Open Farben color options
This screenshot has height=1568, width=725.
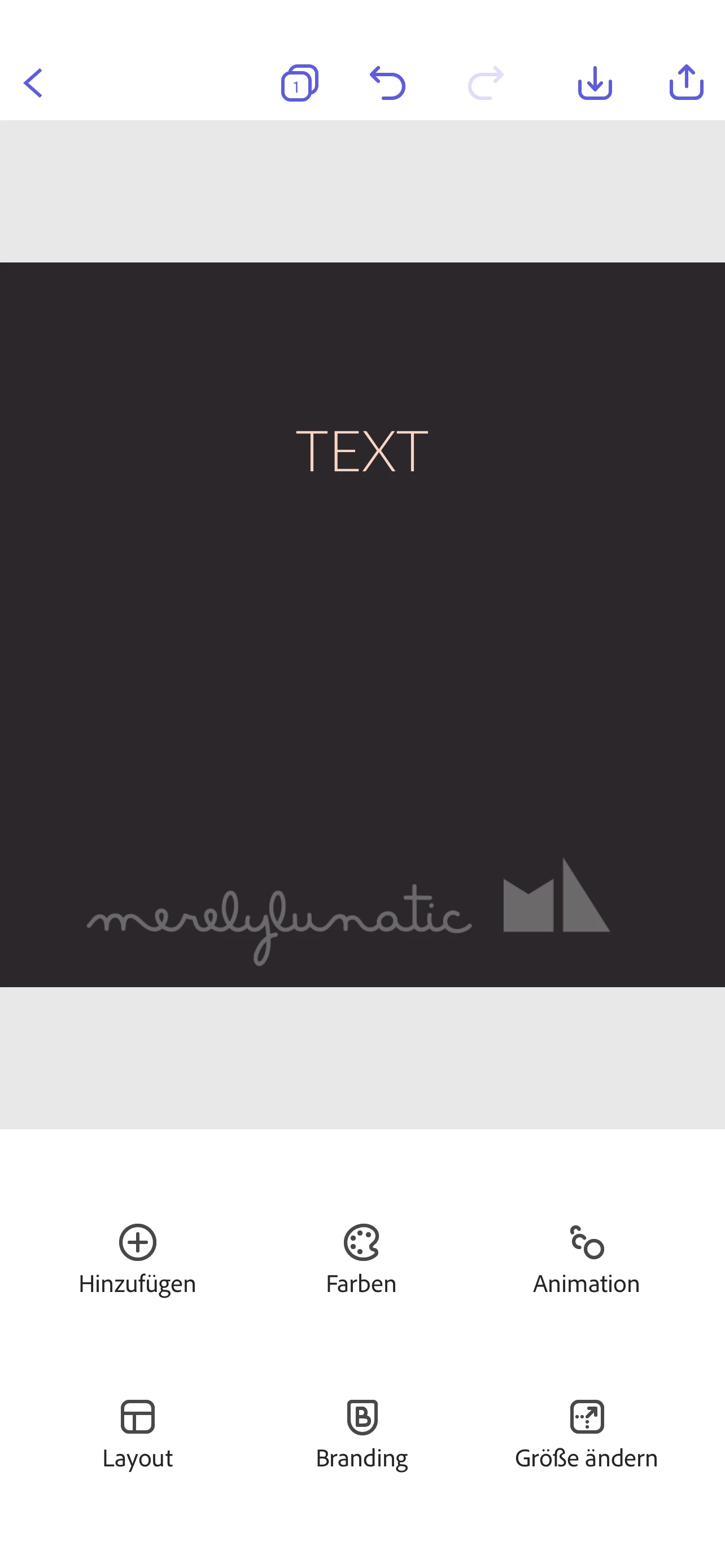[361, 1259]
